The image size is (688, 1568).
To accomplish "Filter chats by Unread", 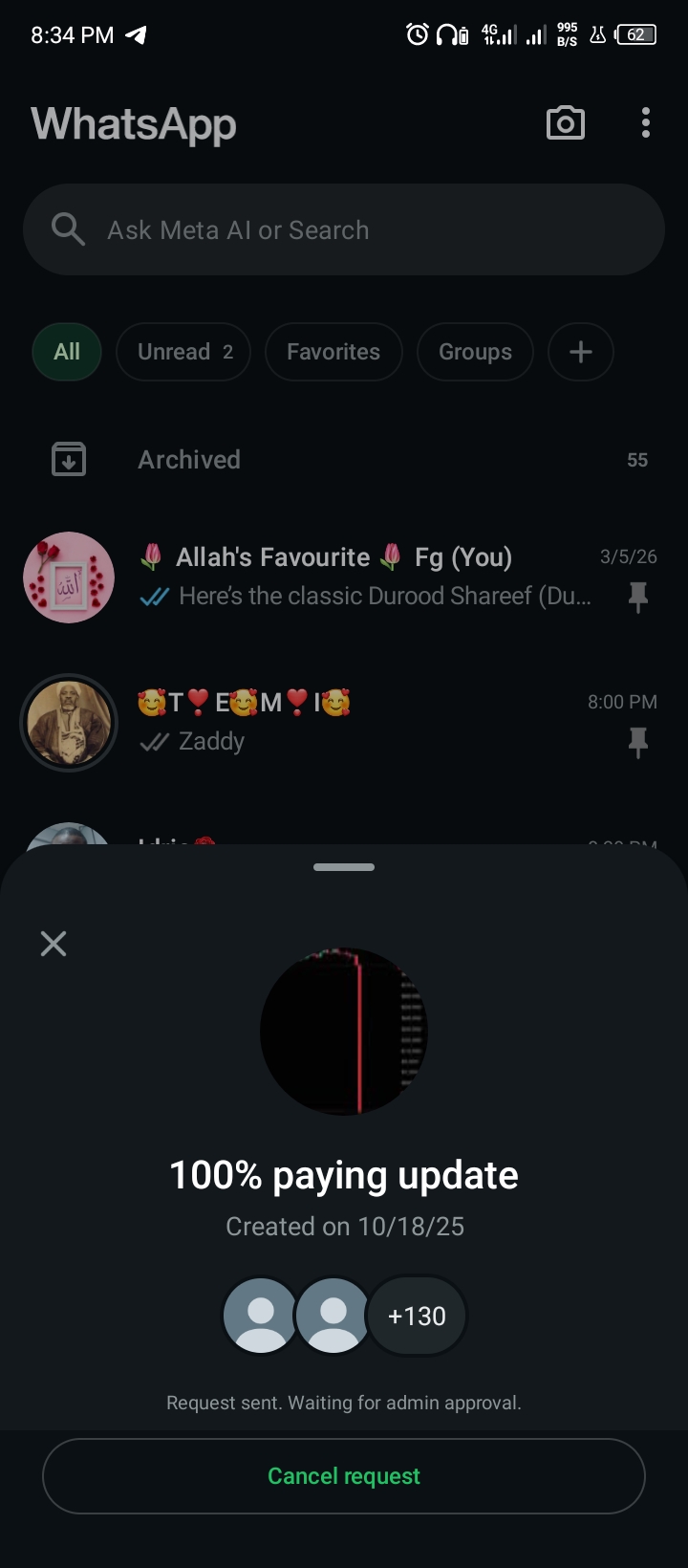I will click(x=183, y=352).
